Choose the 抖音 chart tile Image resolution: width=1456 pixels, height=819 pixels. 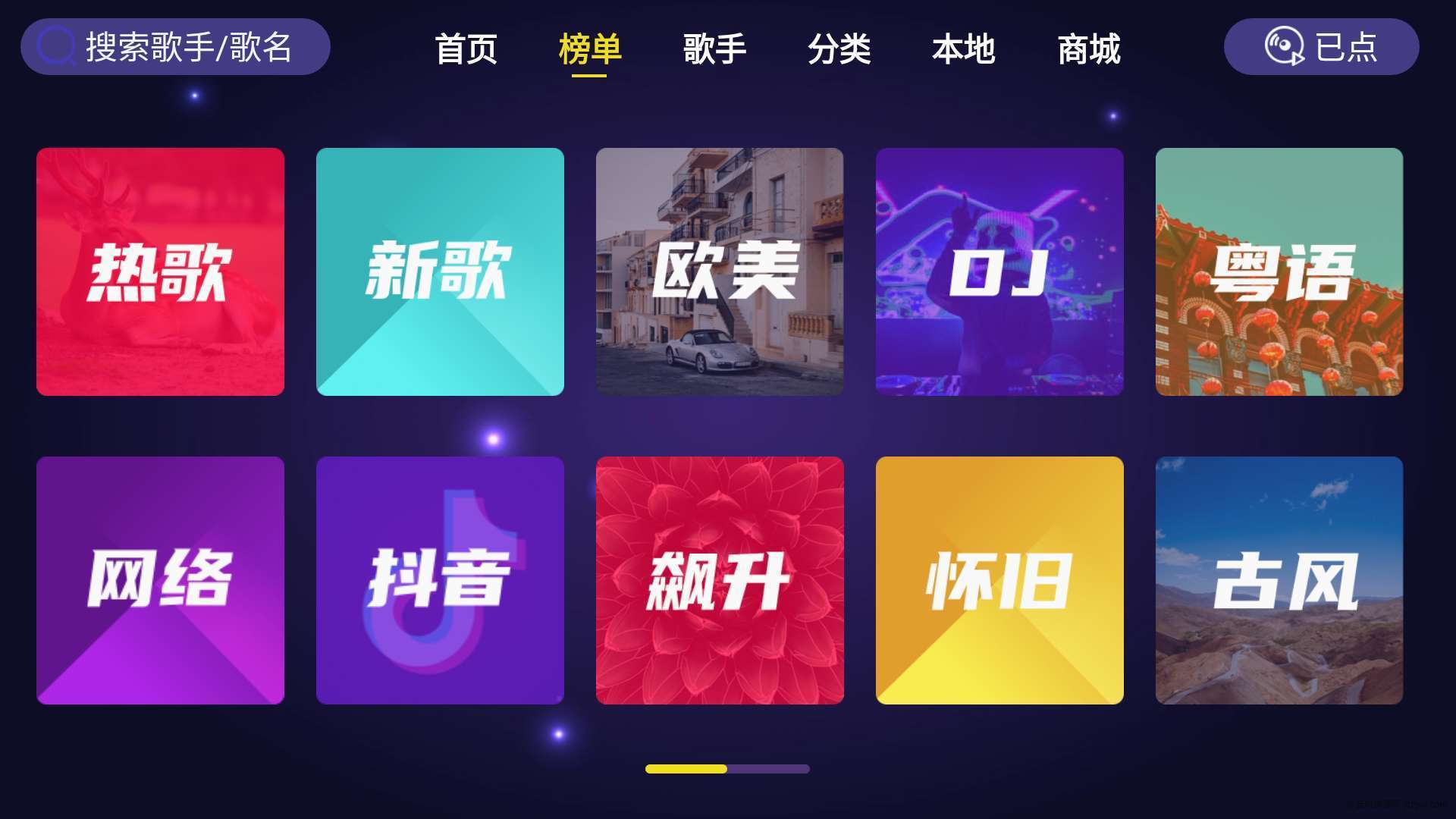[440, 580]
